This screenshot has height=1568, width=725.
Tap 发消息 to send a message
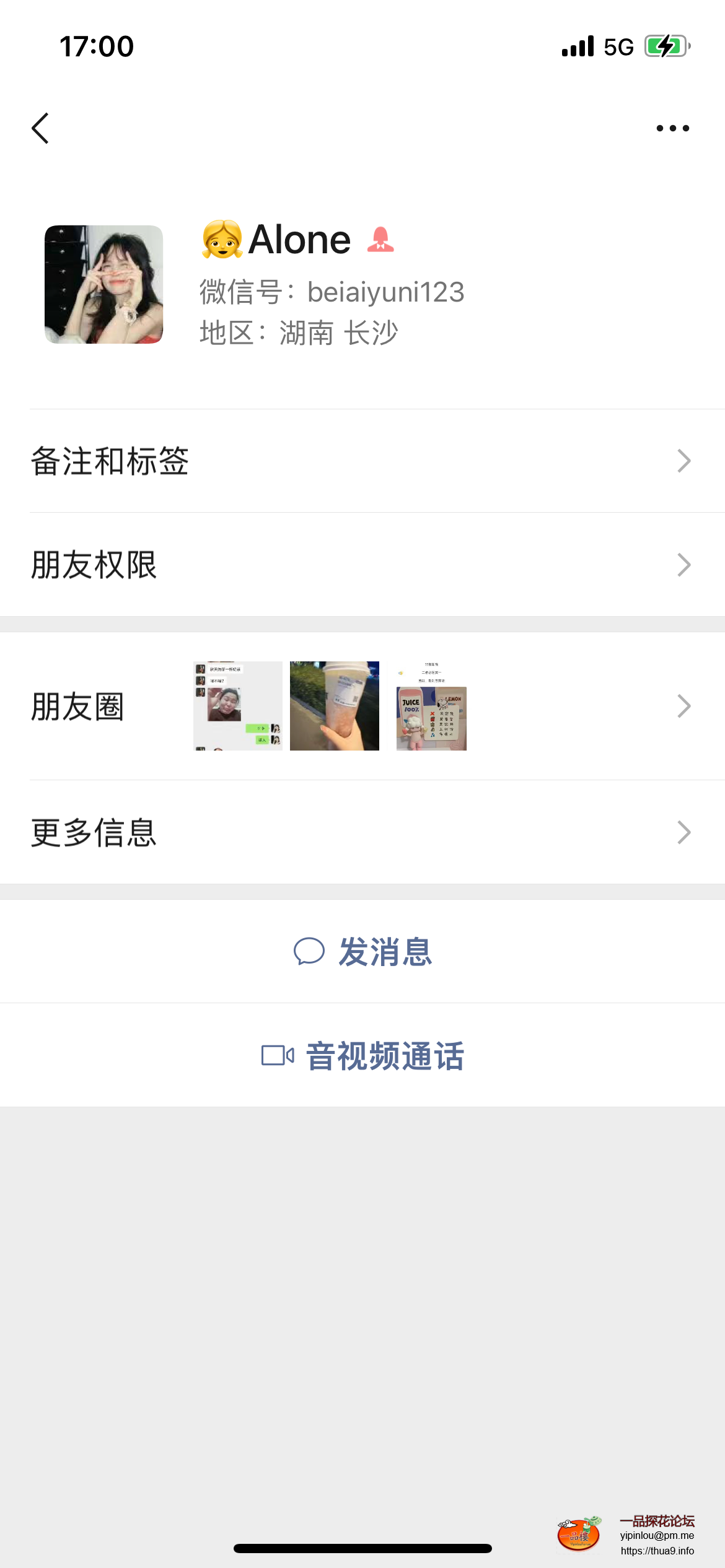[x=362, y=951]
